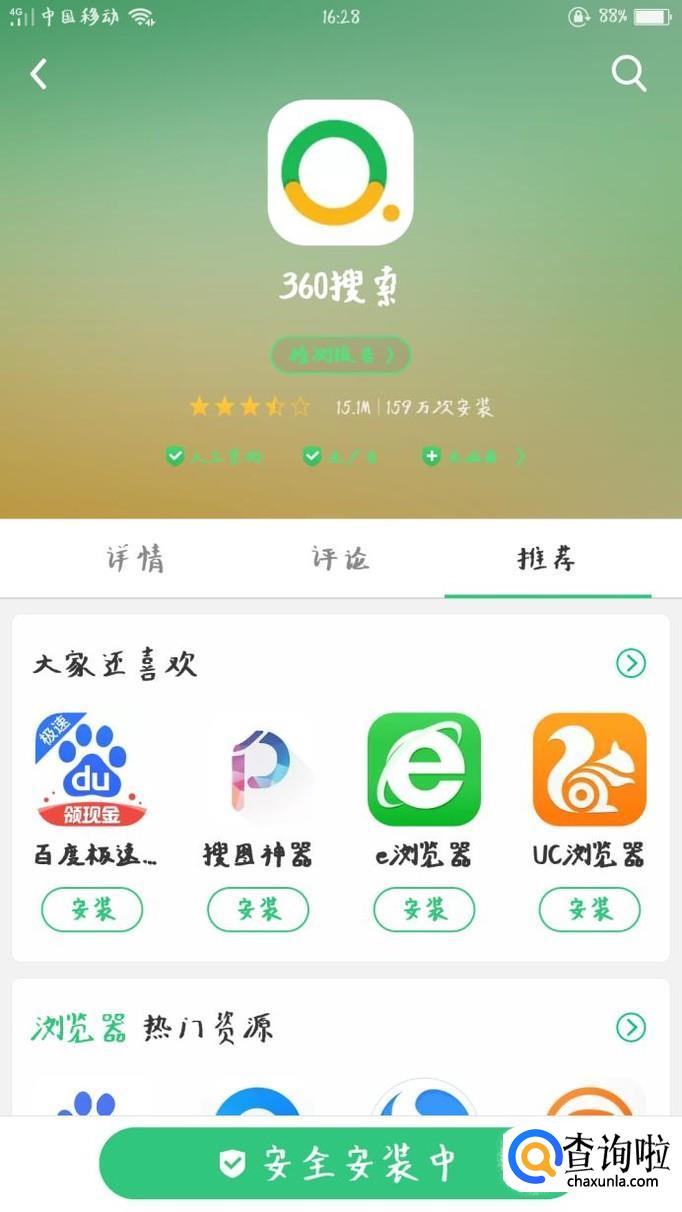Viewport: 682px width, 1212px height.
Task: Open the e浏览器 app icon
Action: tap(424, 769)
